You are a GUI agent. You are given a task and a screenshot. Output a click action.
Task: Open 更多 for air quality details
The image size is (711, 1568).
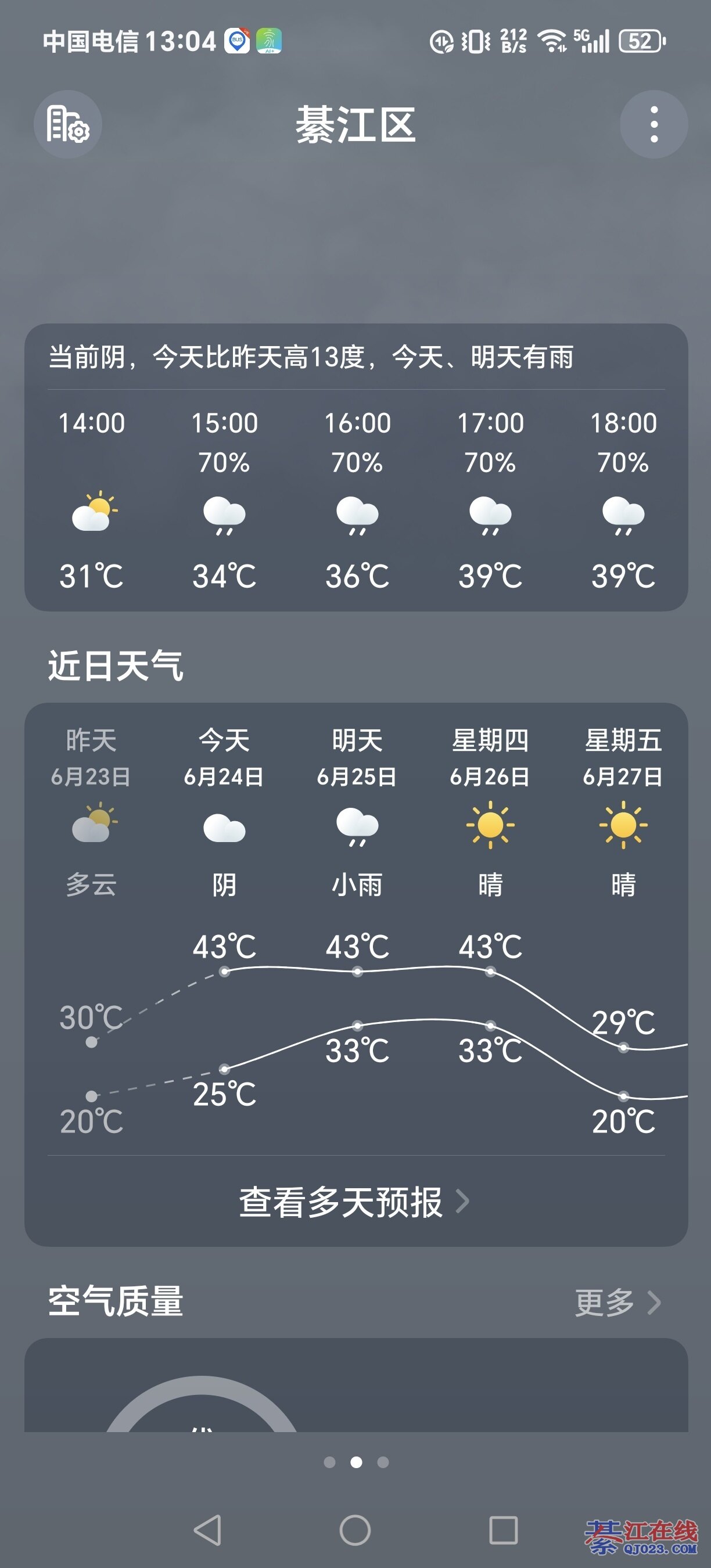click(617, 1303)
